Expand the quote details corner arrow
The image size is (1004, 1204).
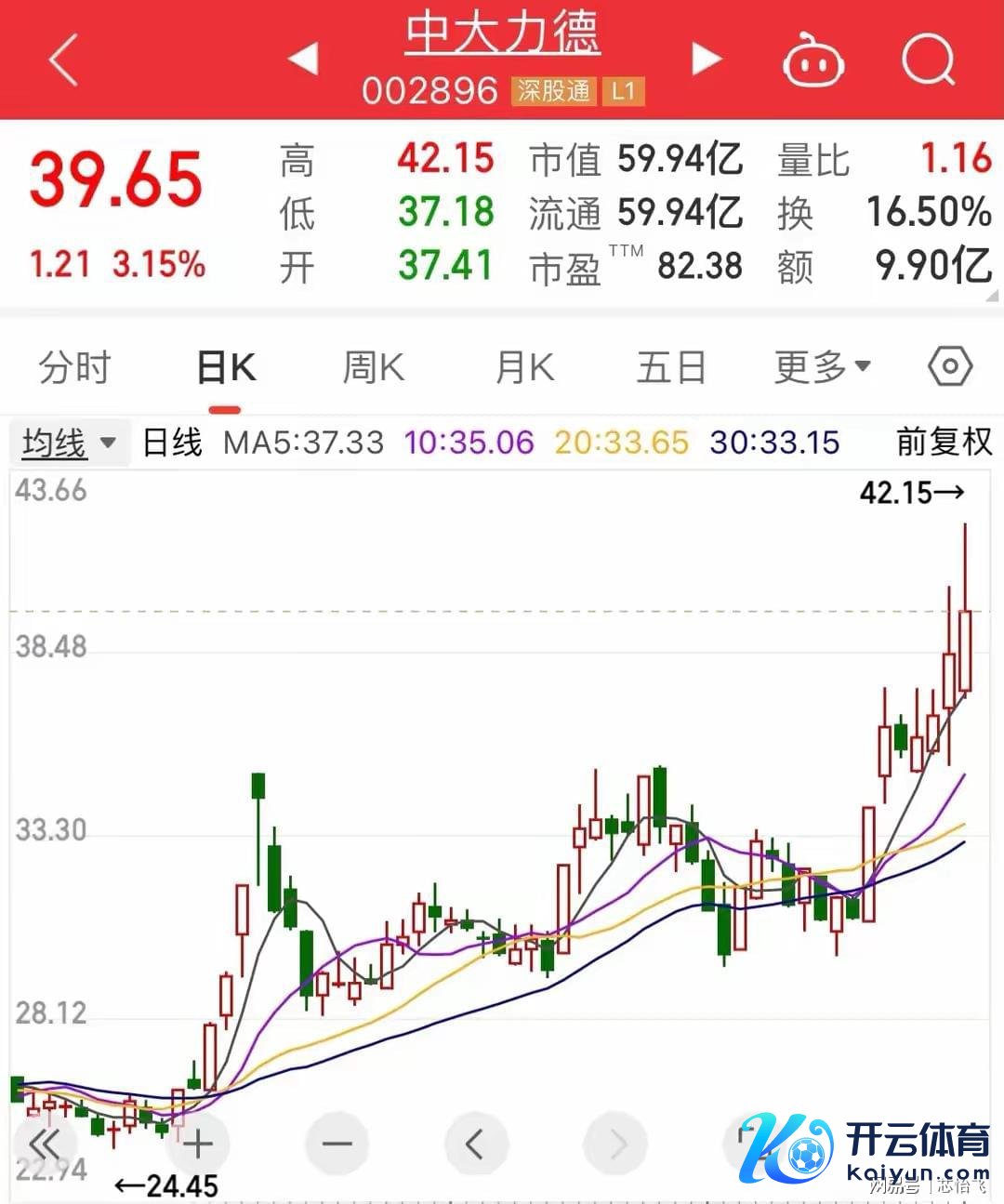pyautogui.click(x=992, y=297)
